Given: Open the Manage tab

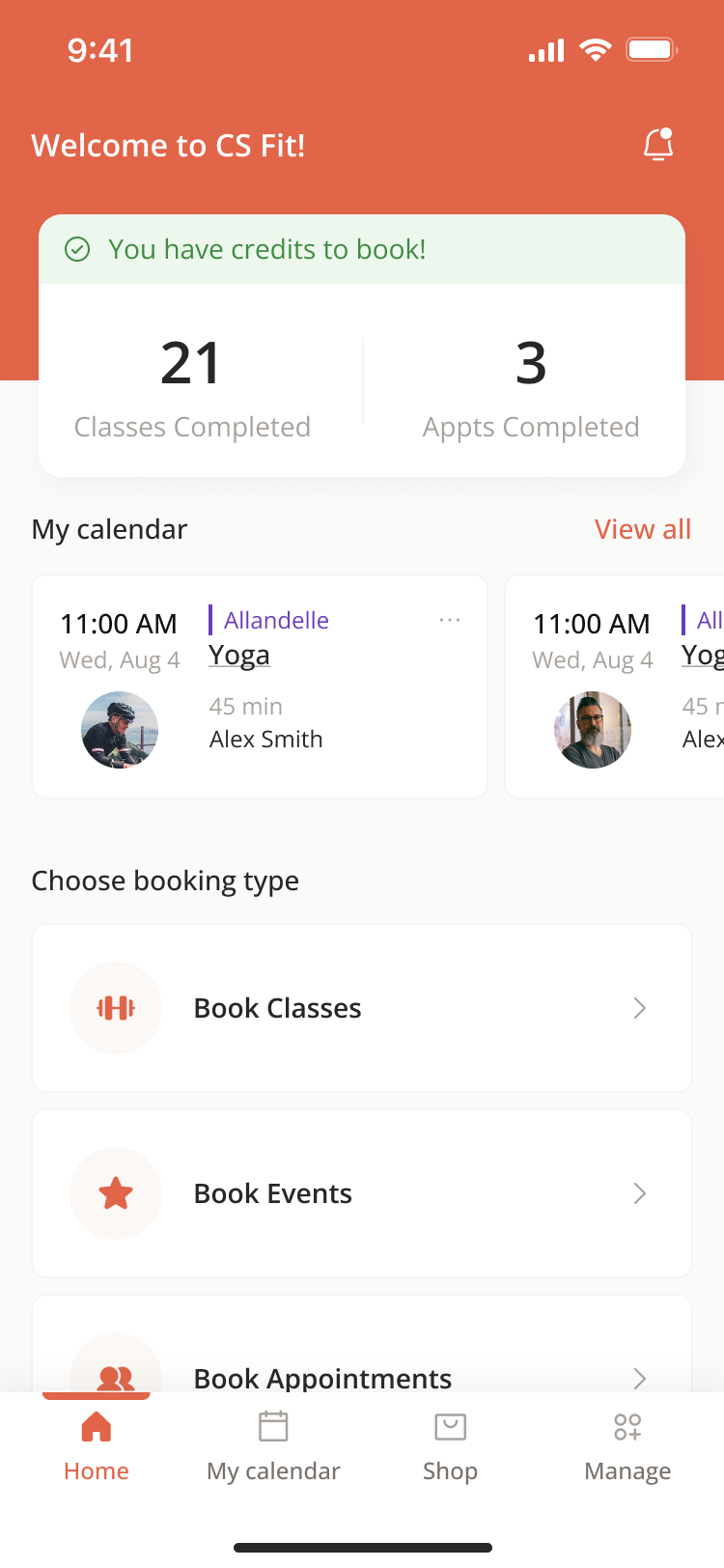Looking at the screenshot, I should coord(627,1446).
